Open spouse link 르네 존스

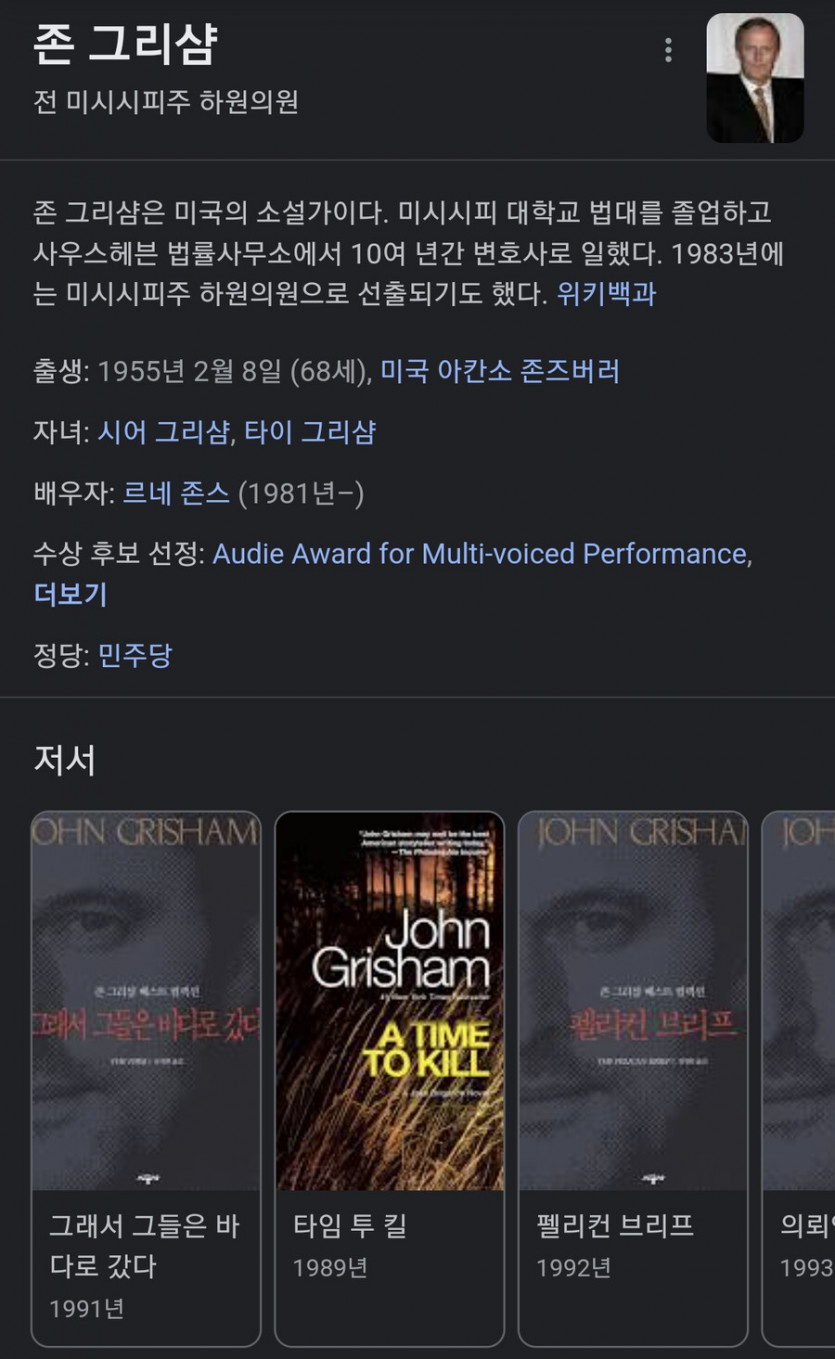(x=176, y=493)
